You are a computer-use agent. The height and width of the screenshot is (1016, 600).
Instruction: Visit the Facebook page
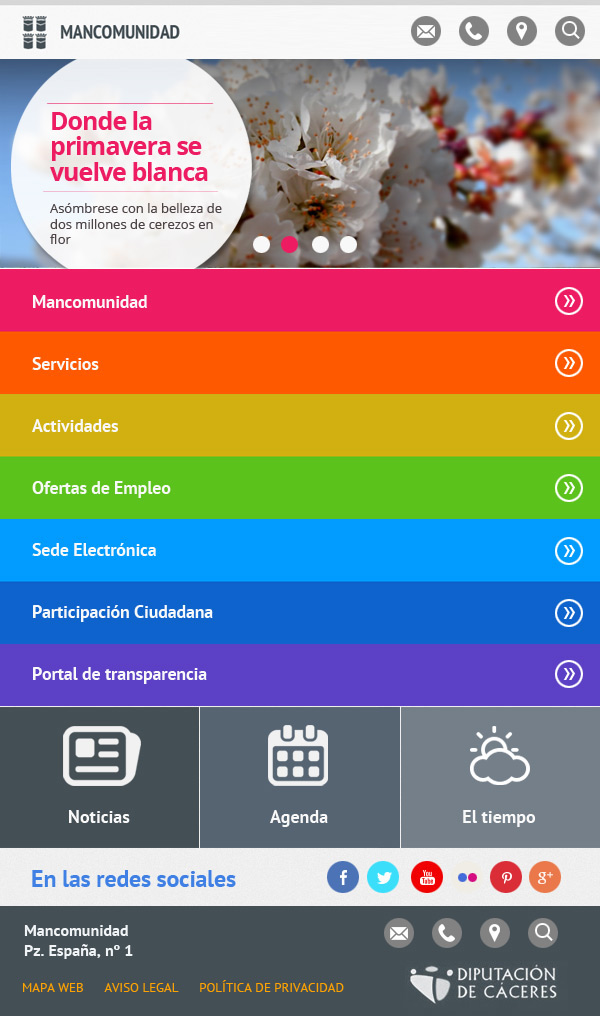343,877
